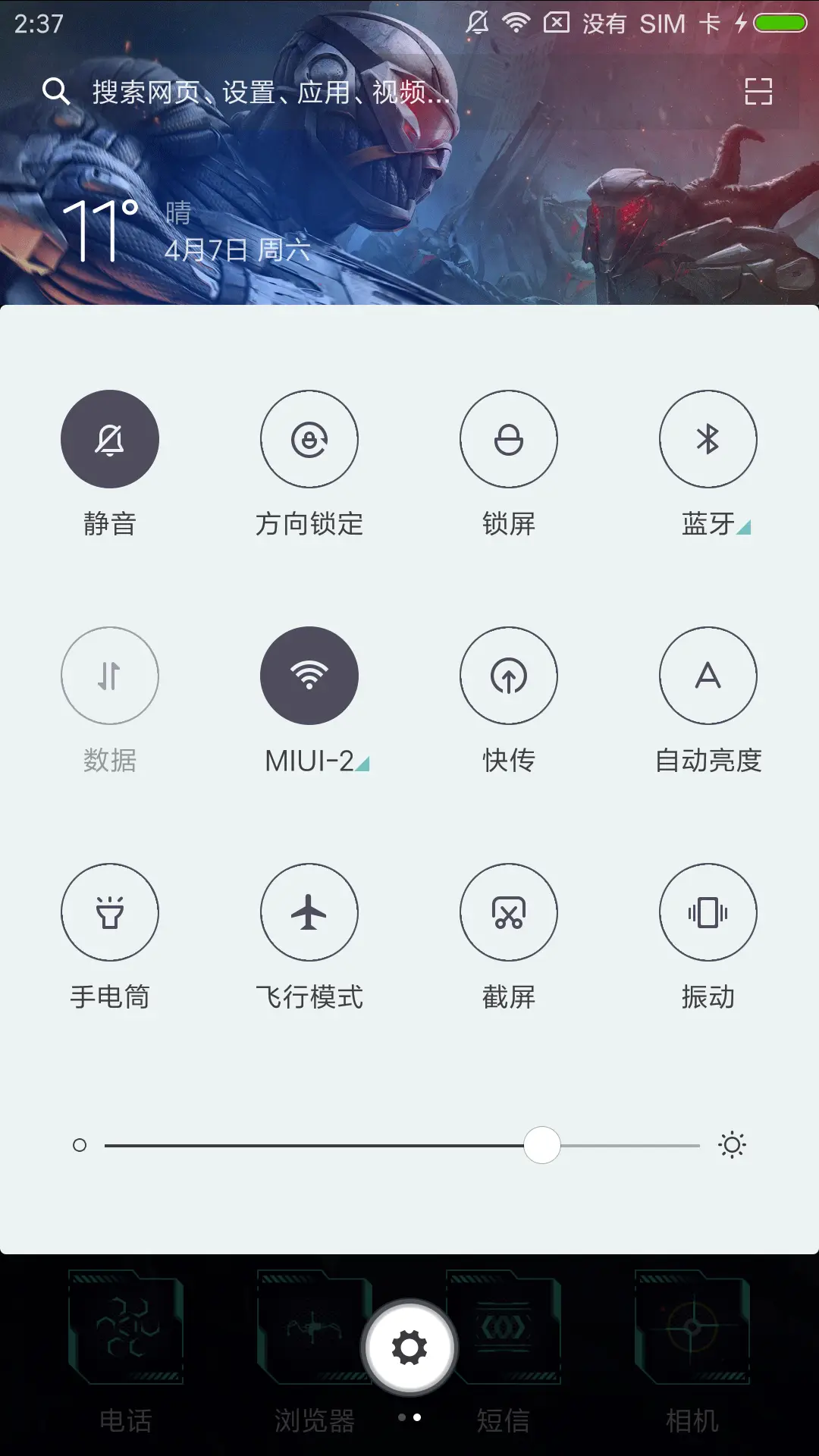Enable orientation lock

pyautogui.click(x=309, y=439)
